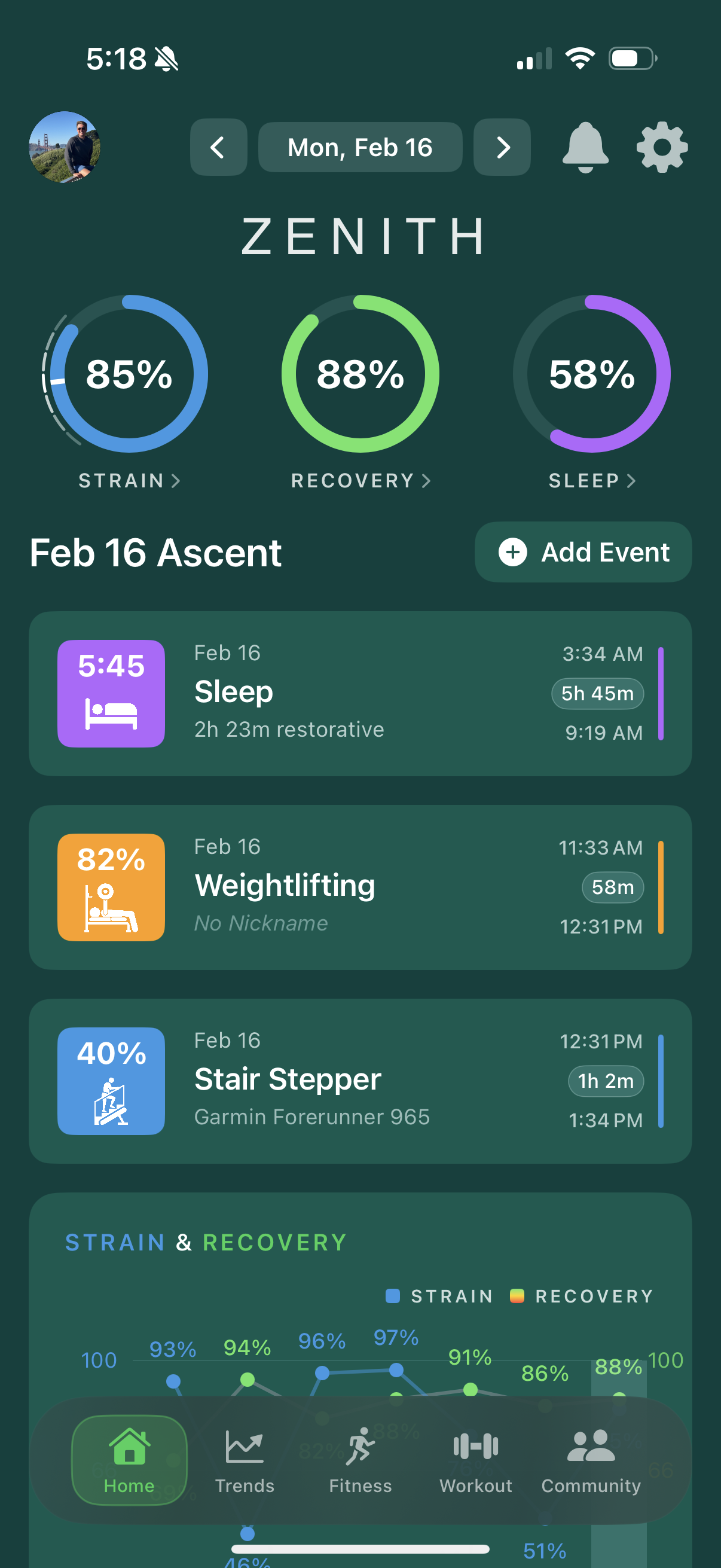Open the Sleep event card
The width and height of the screenshot is (721, 1568).
(360, 693)
